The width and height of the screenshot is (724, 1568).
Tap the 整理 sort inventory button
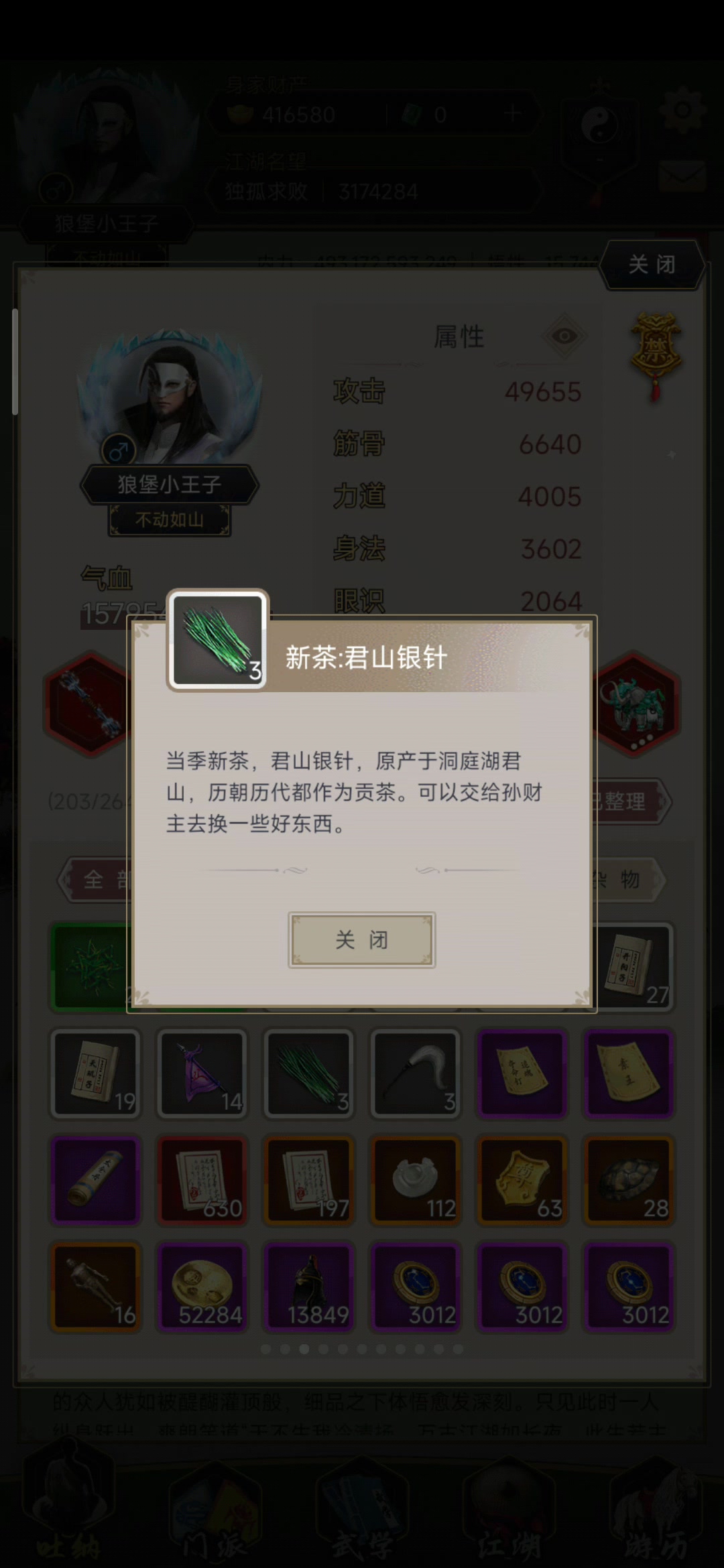pos(628,801)
